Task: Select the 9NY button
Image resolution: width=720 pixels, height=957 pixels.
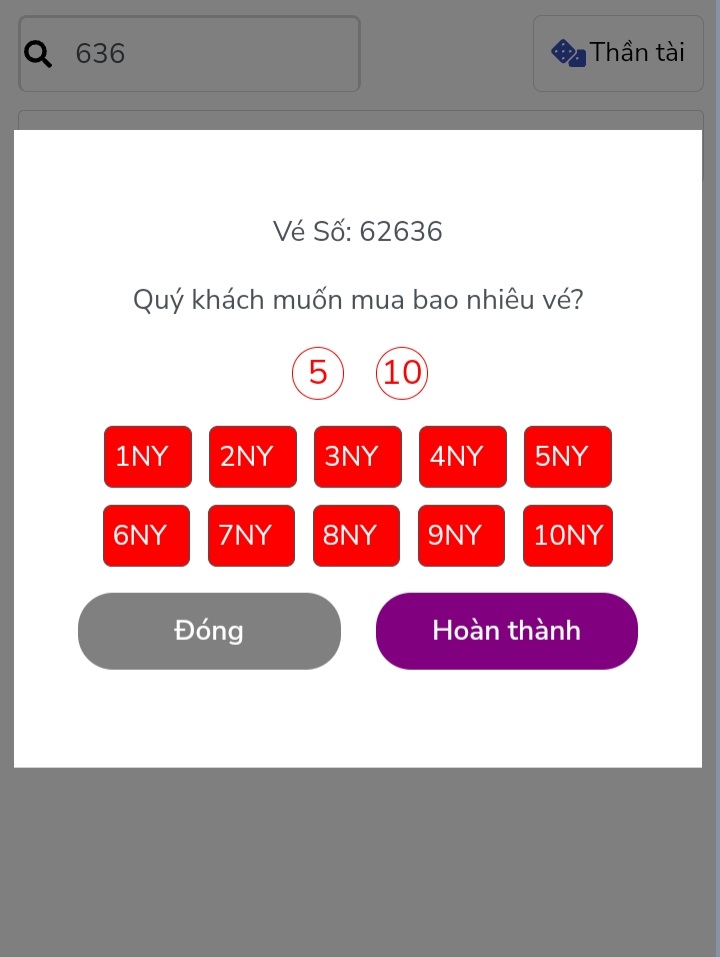Action: coord(461,536)
